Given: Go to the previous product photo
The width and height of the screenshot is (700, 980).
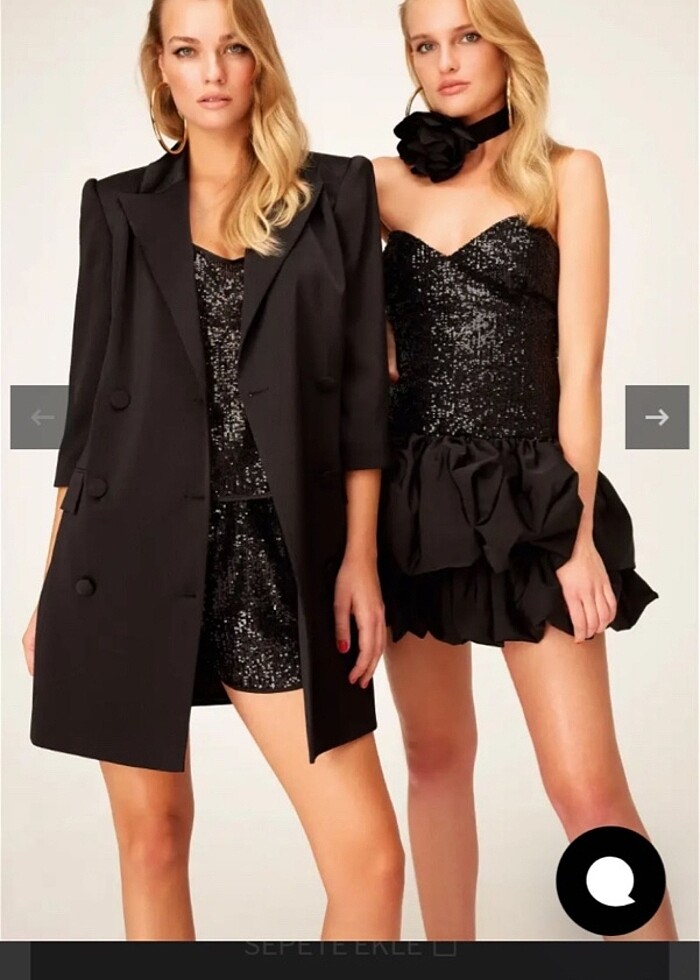Looking at the screenshot, I should [40, 417].
